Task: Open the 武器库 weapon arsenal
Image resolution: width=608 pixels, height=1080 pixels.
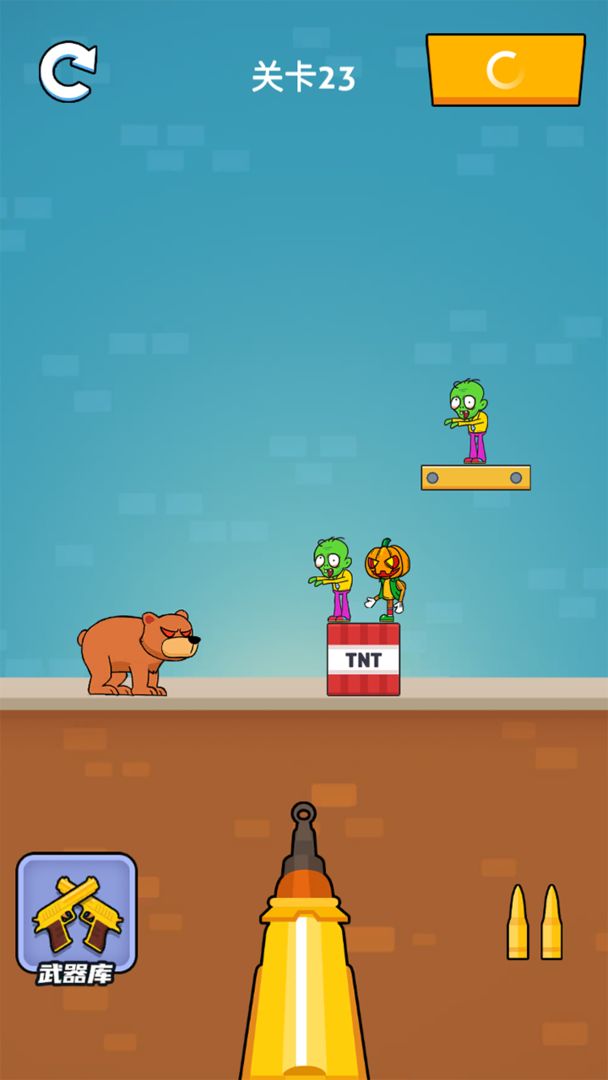Action: 76,917
